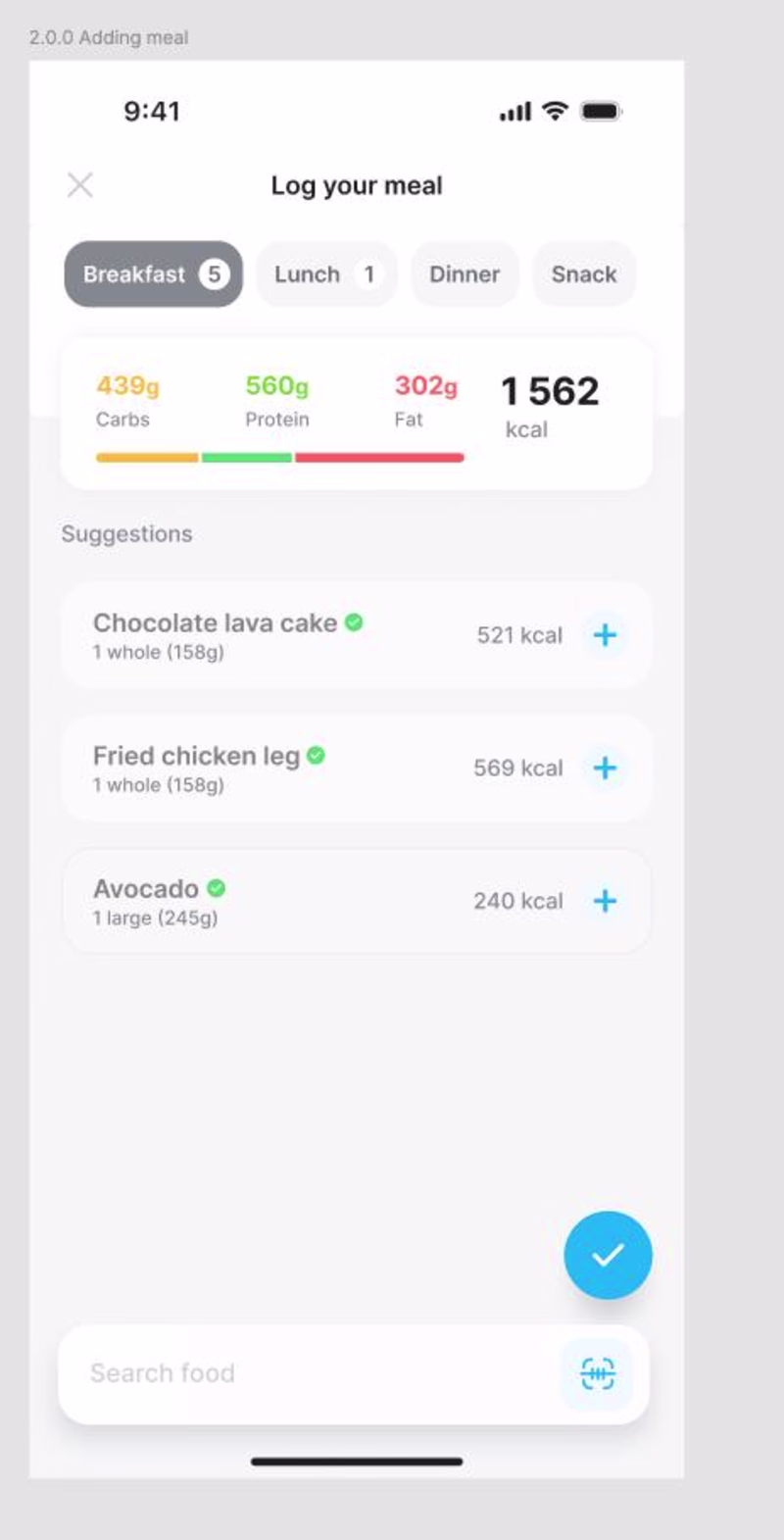784x1540 pixels.
Task: Add Chocolate lava cake to meal
Action: [x=606, y=635]
